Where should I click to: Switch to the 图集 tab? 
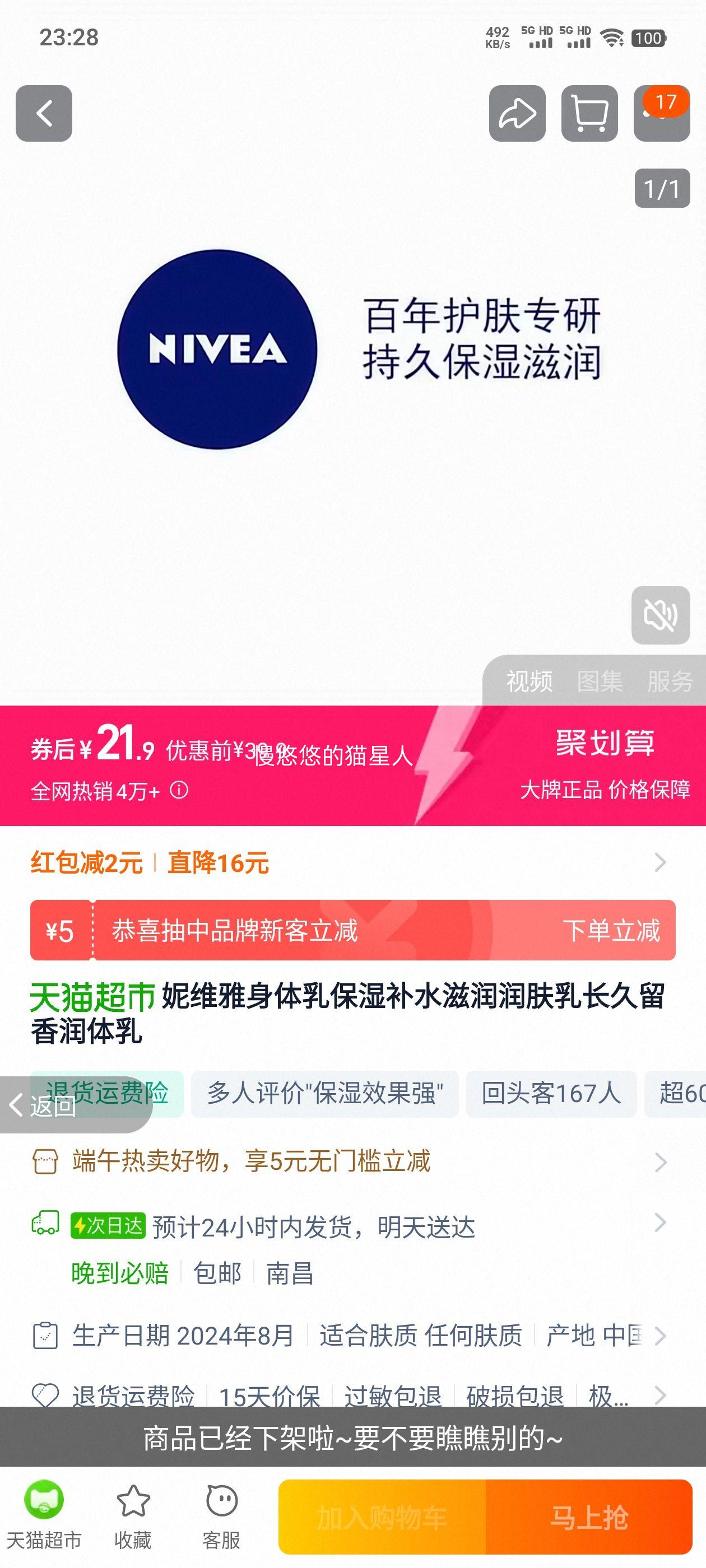pos(600,681)
